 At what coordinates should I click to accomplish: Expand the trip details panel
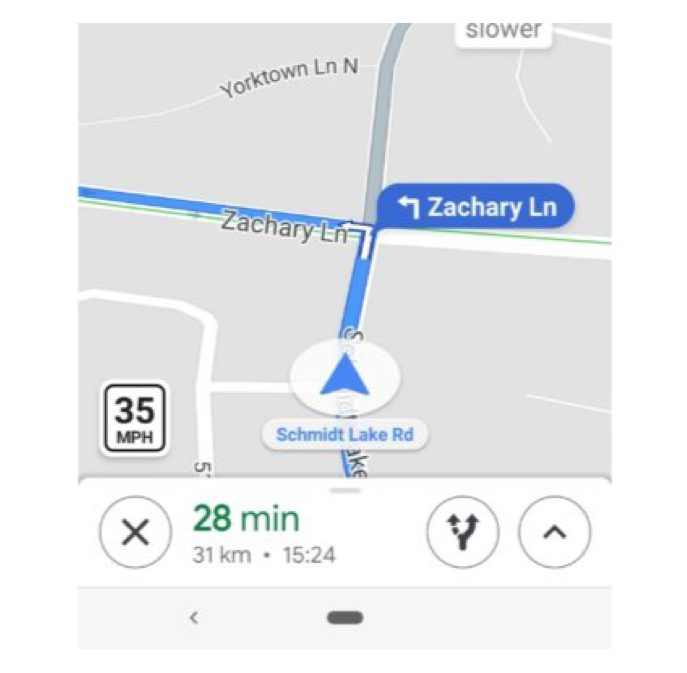554,531
